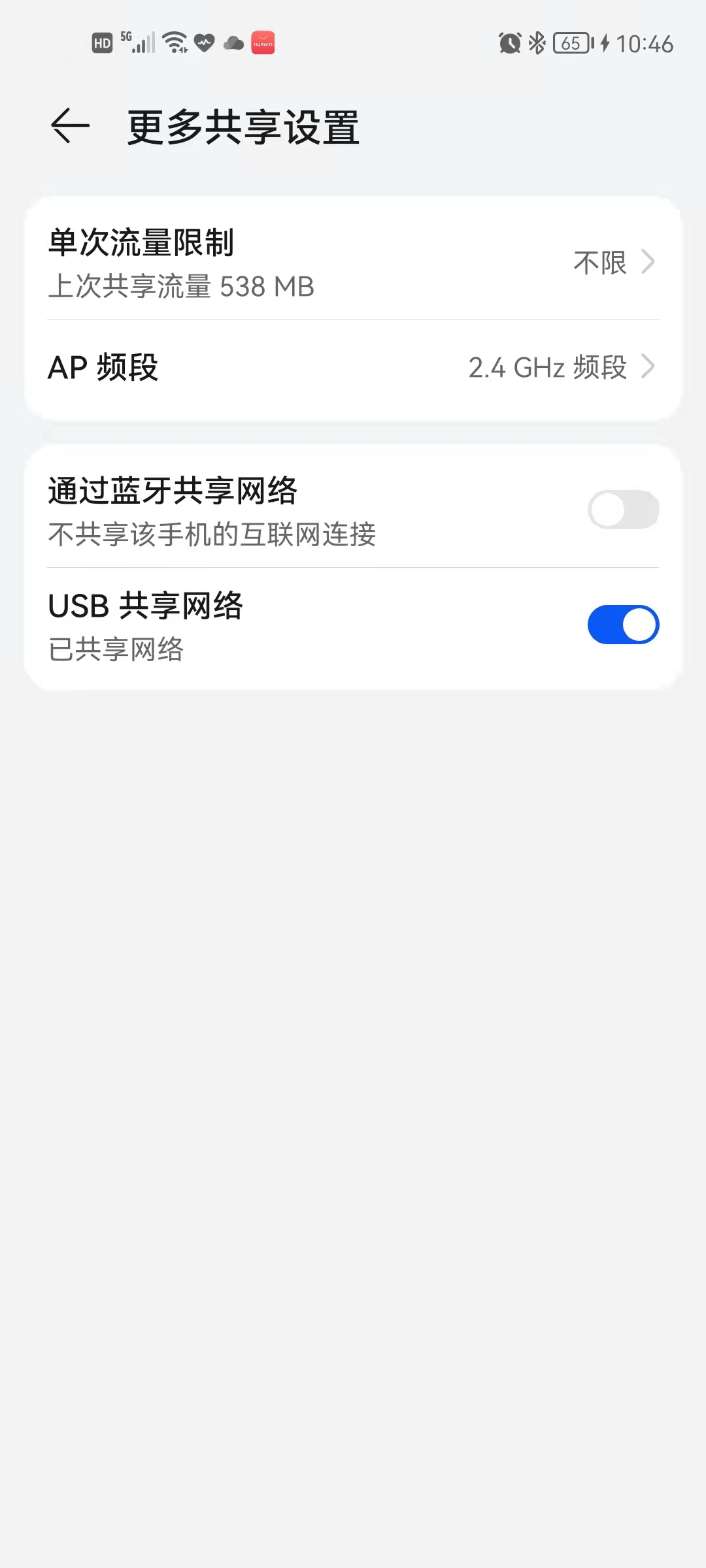Enable 通过蓝牙共享网络 Bluetooth tethering
This screenshot has width=706, height=1568.
coord(623,510)
